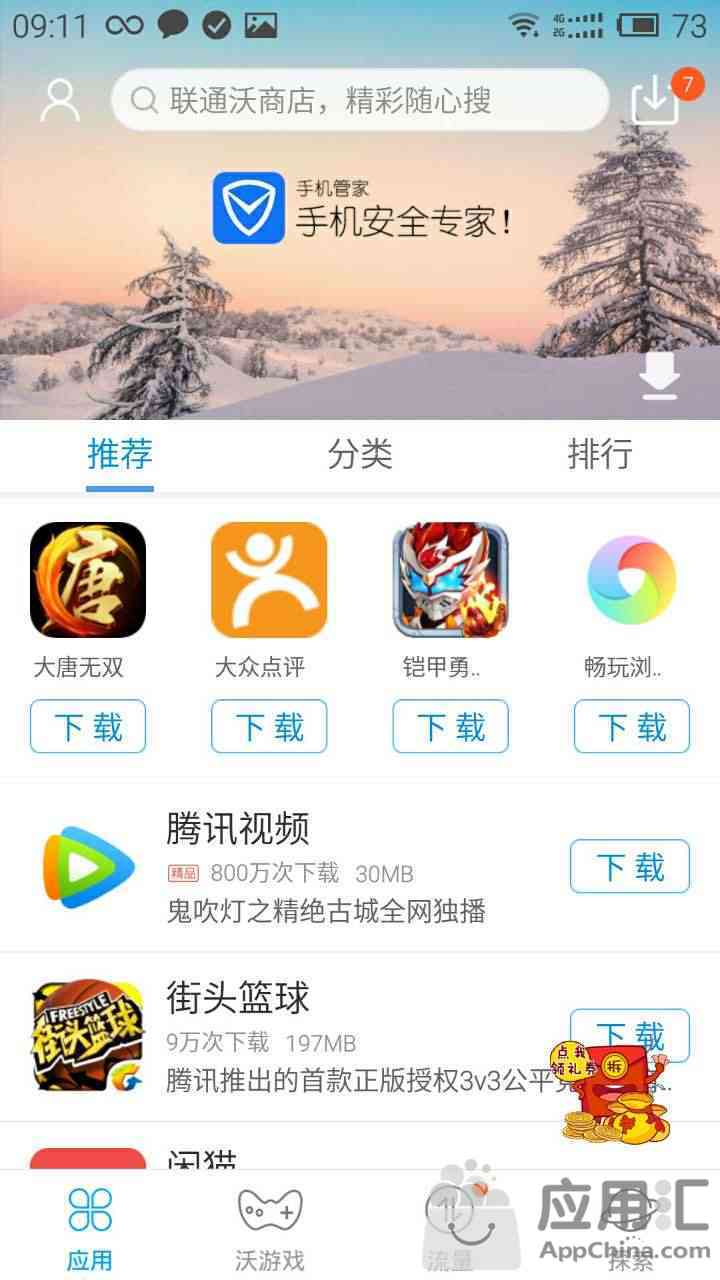This screenshot has height=1280, width=720.
Task: Download 腾讯视频
Action: click(630, 866)
